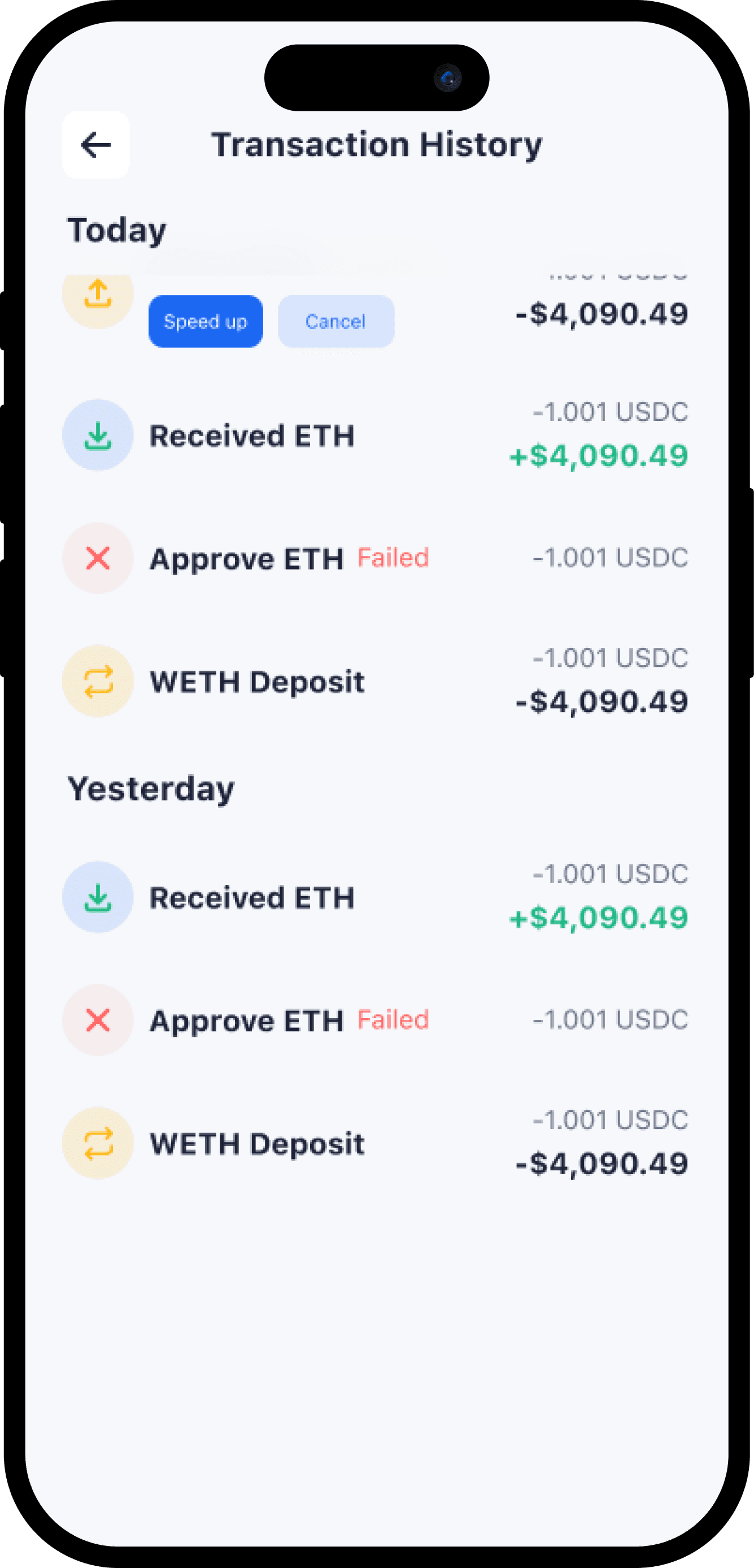
Task: View today's failed Approve ETH transaction
Action: coord(247,559)
